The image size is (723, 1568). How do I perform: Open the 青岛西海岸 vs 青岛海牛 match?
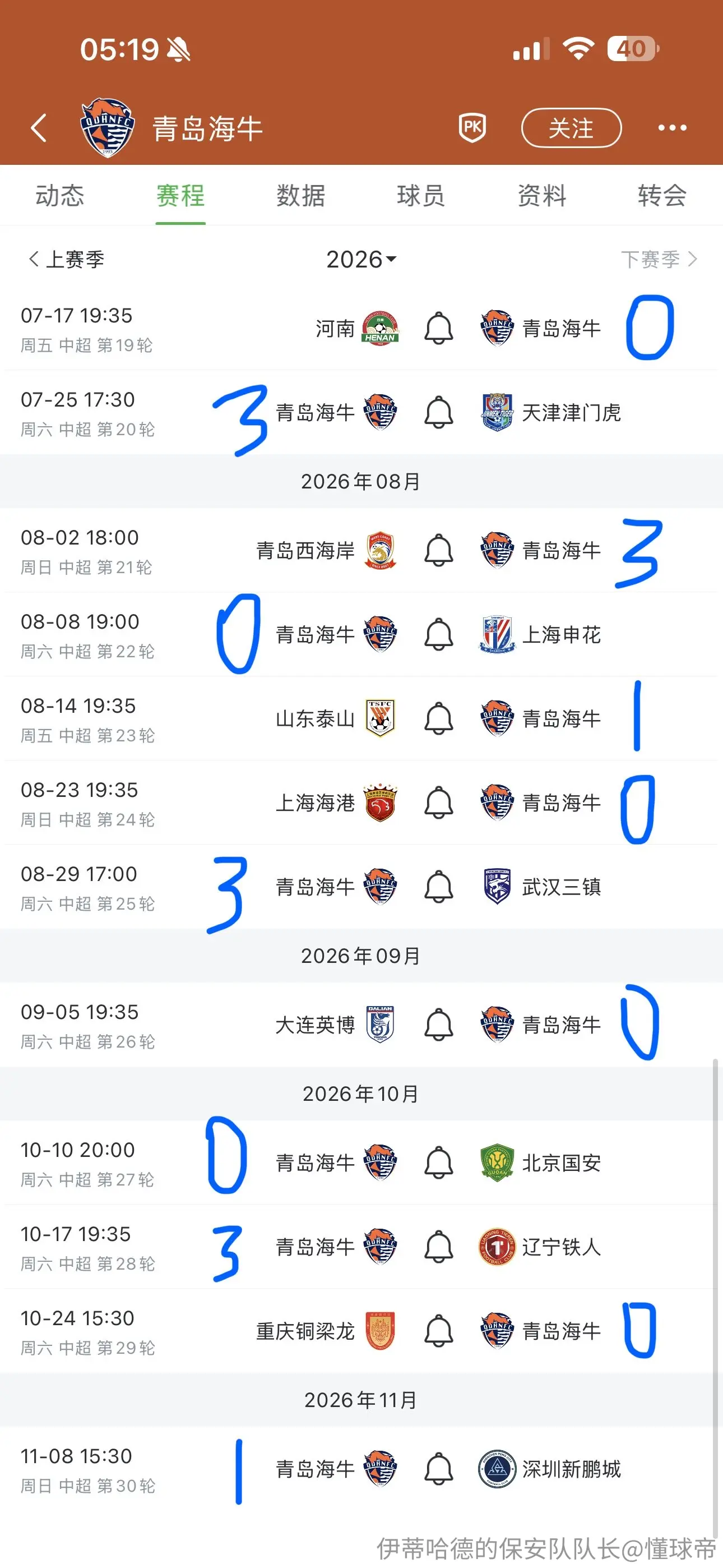(361, 550)
